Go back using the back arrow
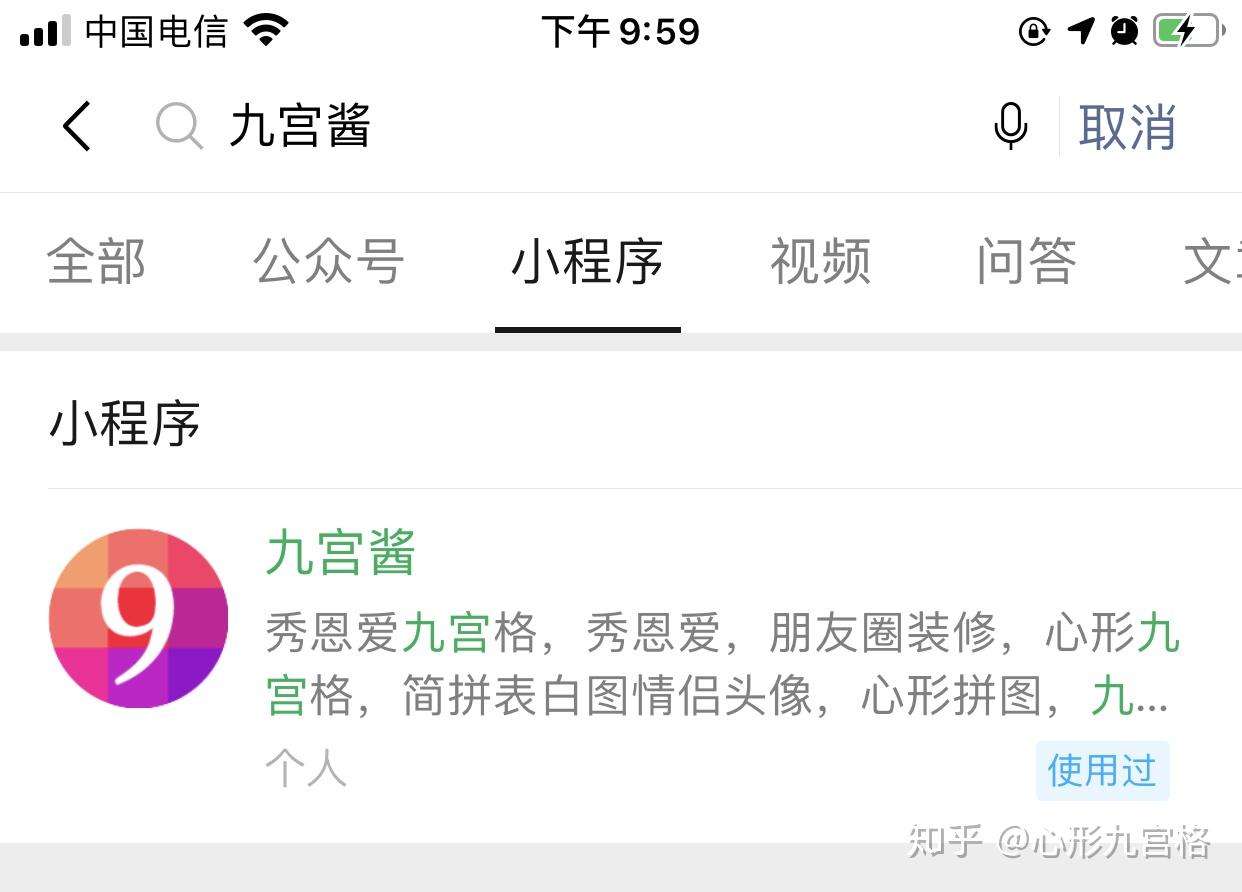 76,126
